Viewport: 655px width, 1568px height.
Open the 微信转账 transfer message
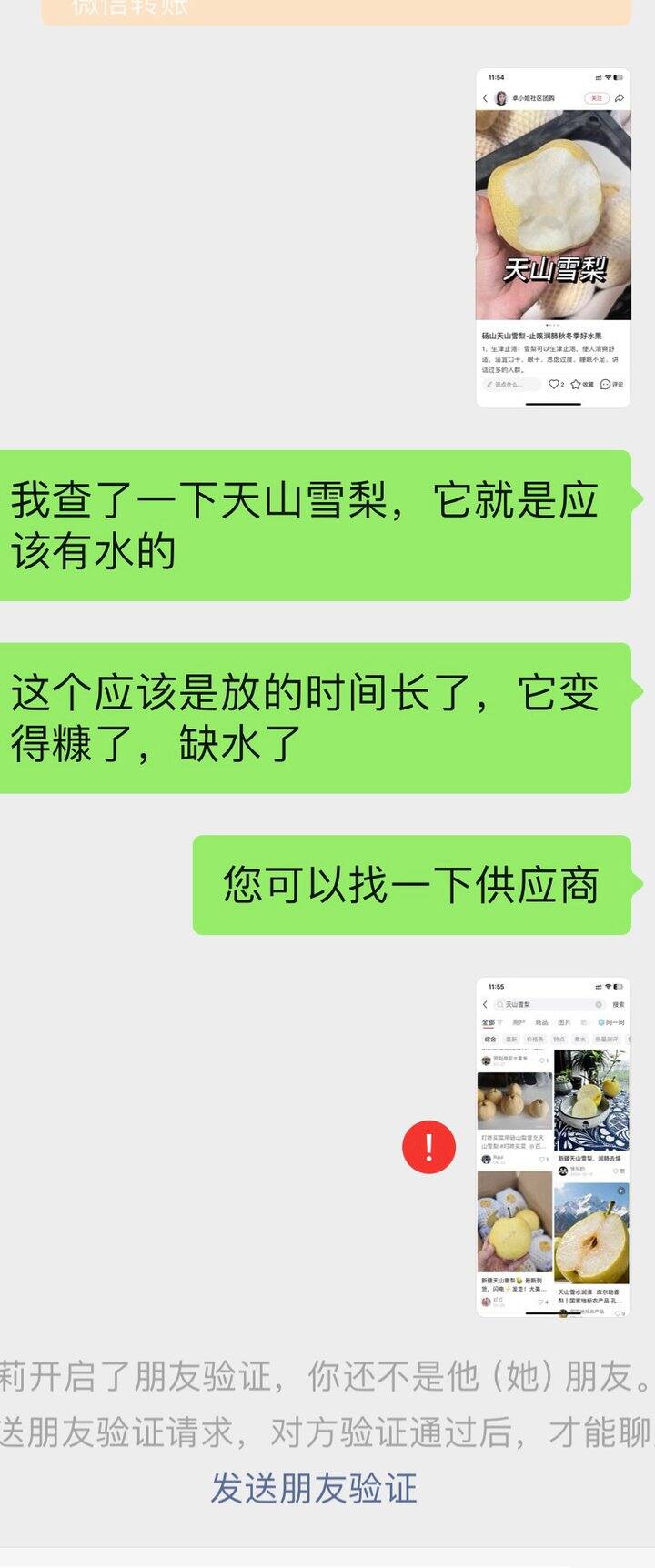click(336, 10)
